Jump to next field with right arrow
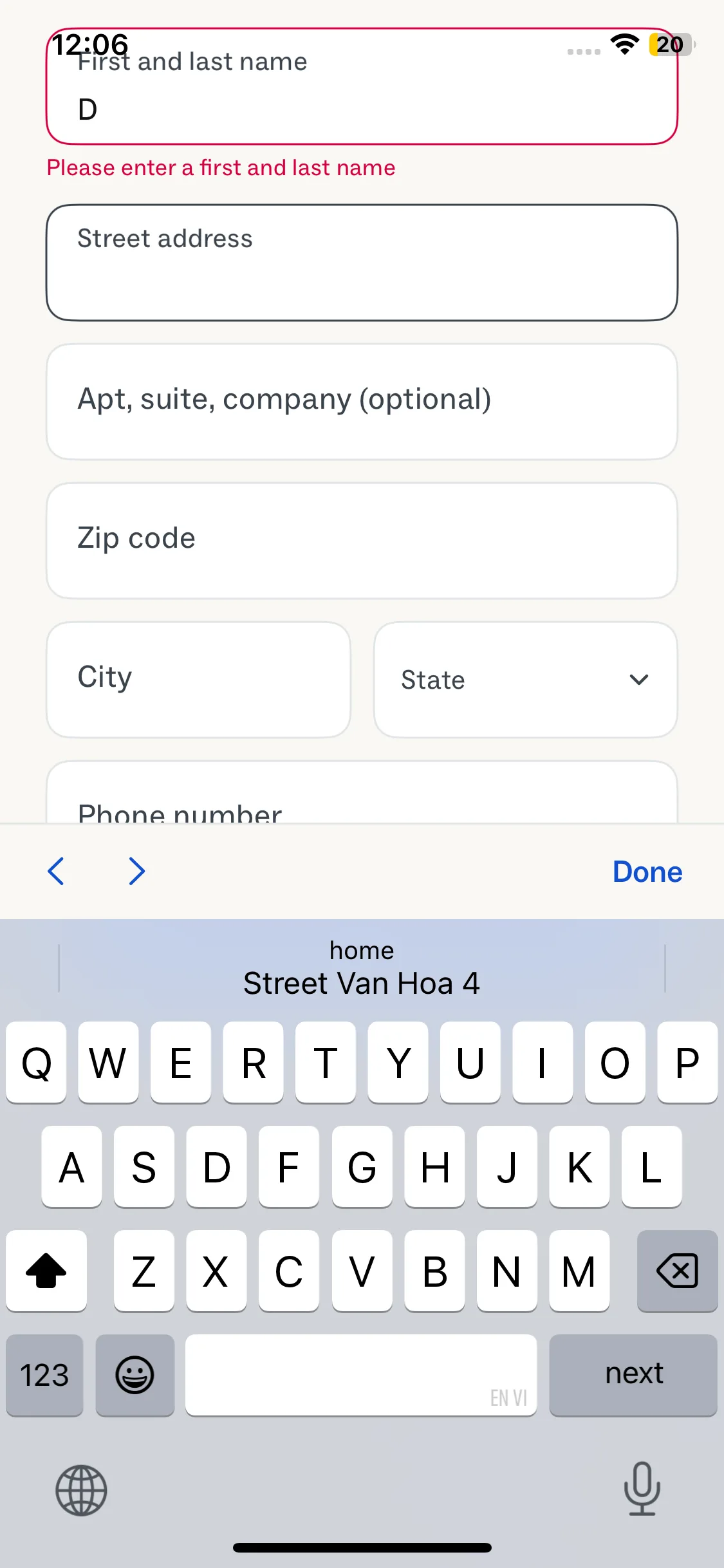 click(x=136, y=872)
